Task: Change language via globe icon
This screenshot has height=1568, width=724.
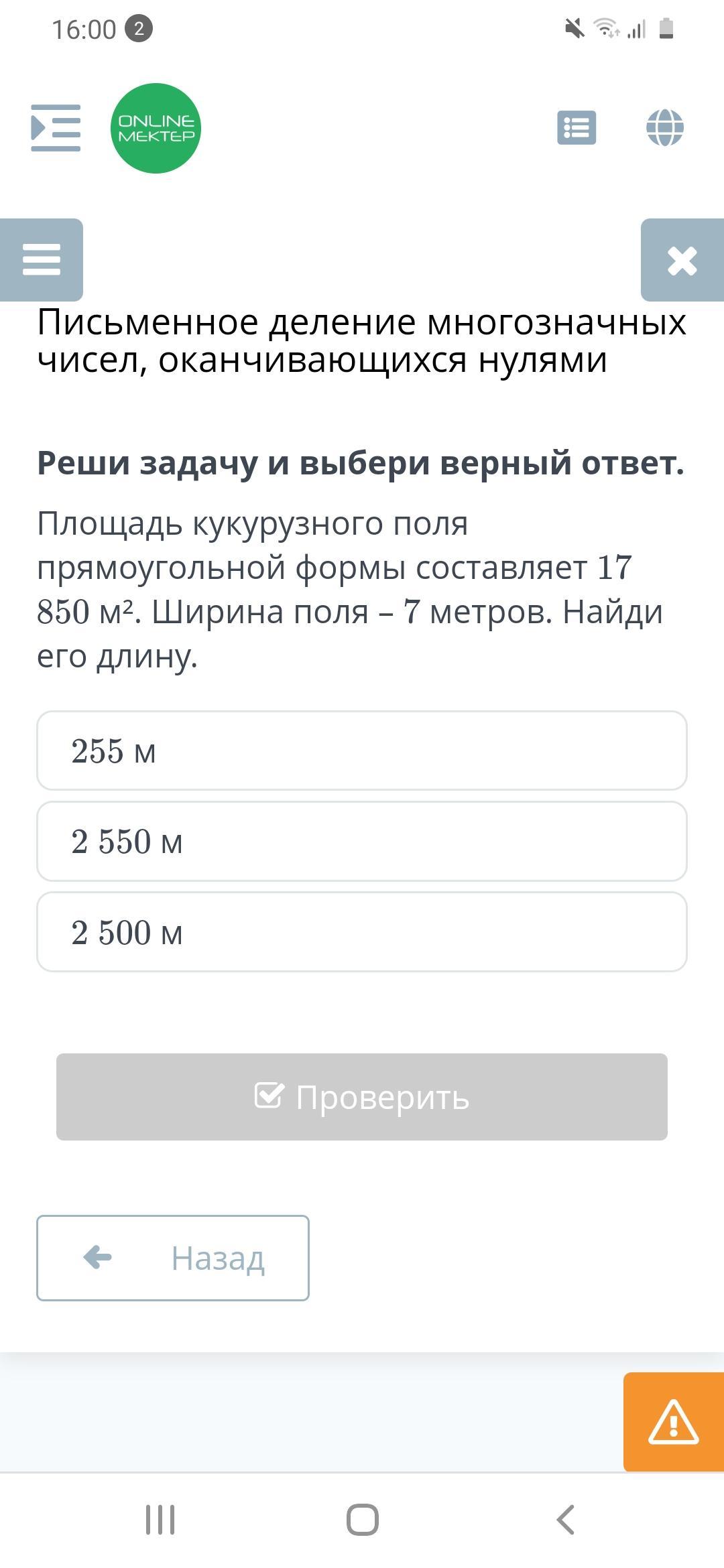Action: pos(664,127)
